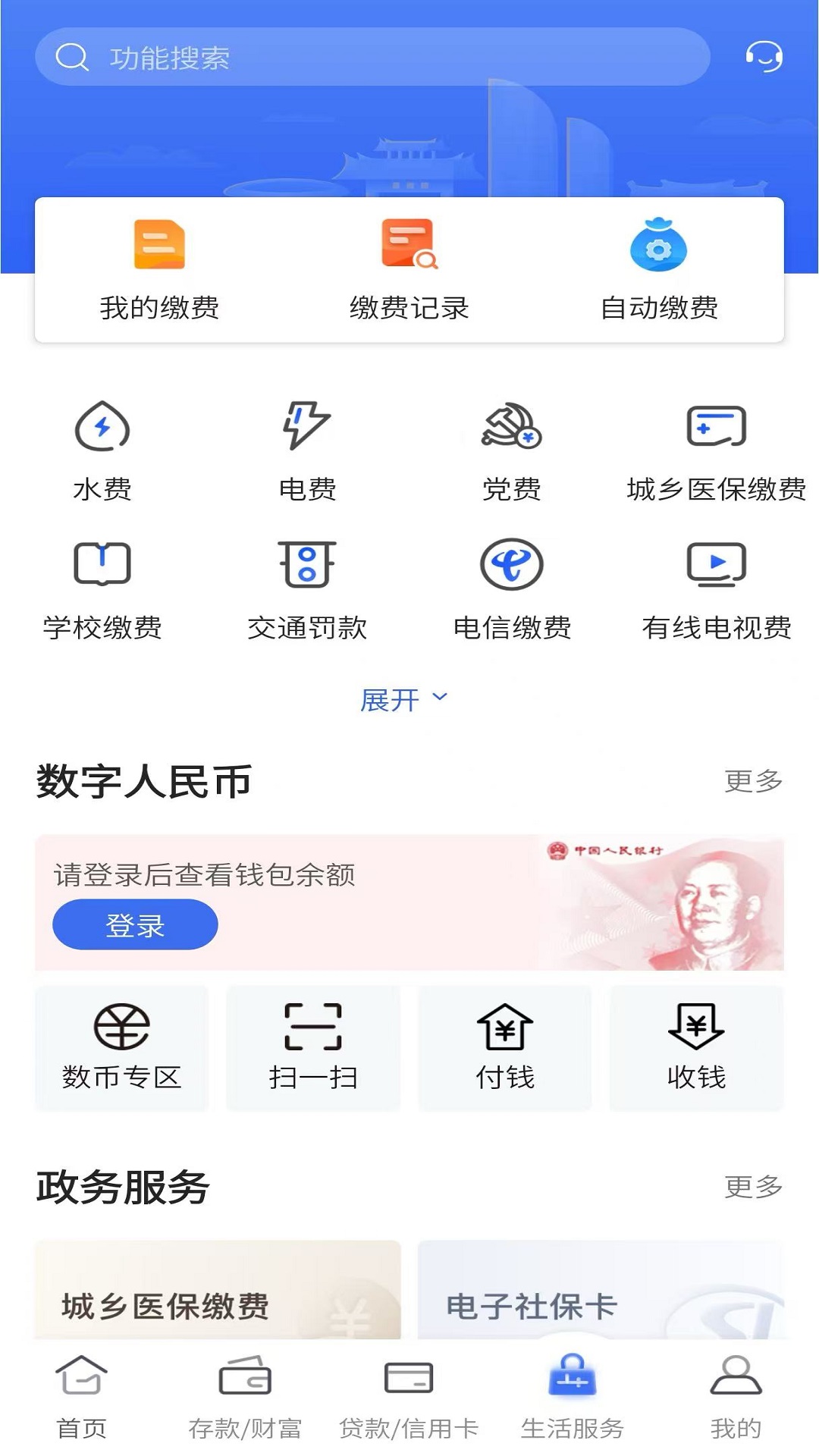Open 更多 beside 数字人民币
This screenshot has width=819, height=1456.
pyautogui.click(x=752, y=781)
